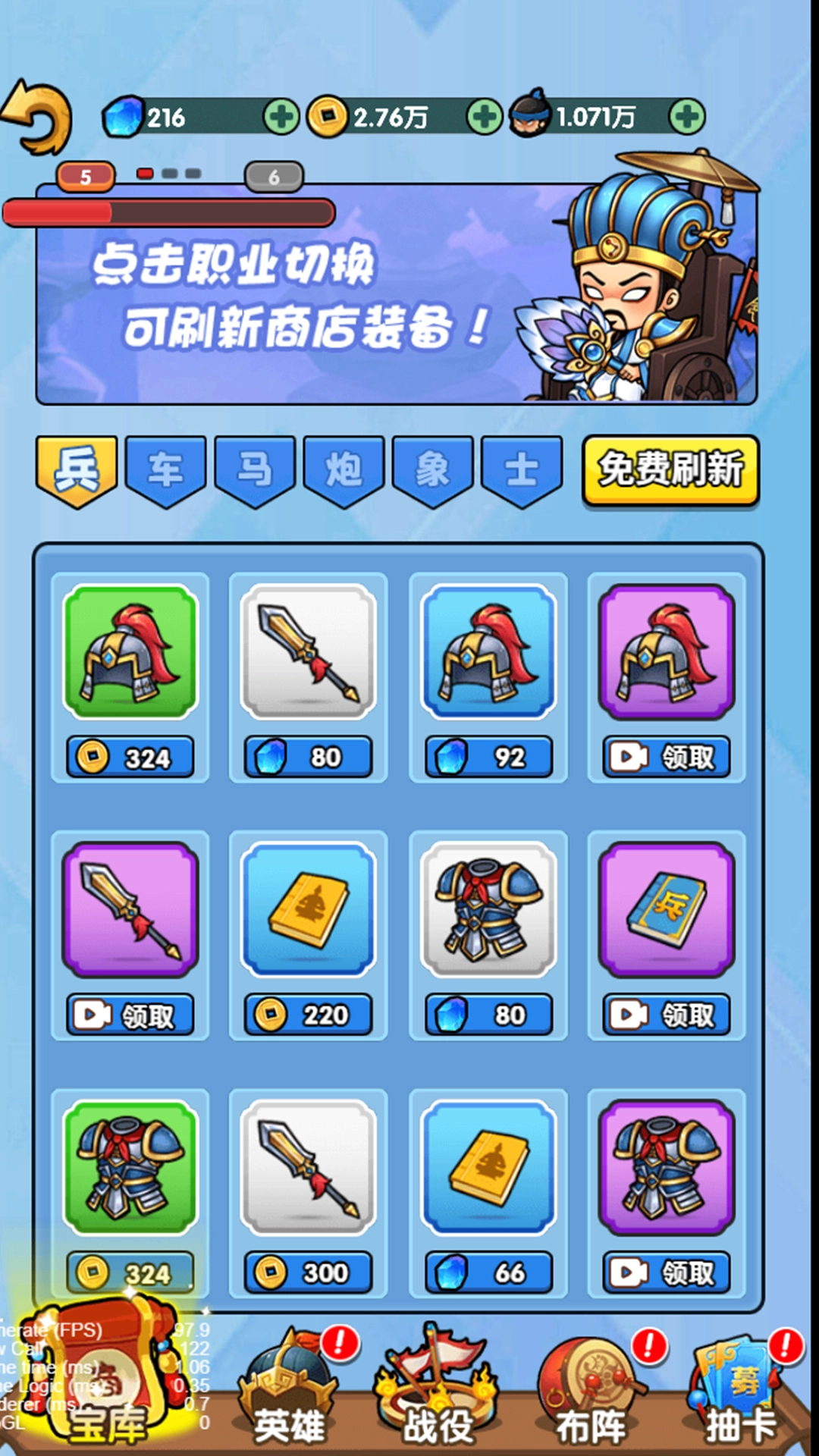Buy the yellow book for 66 gems
The image size is (819, 1456).
[x=488, y=1272]
